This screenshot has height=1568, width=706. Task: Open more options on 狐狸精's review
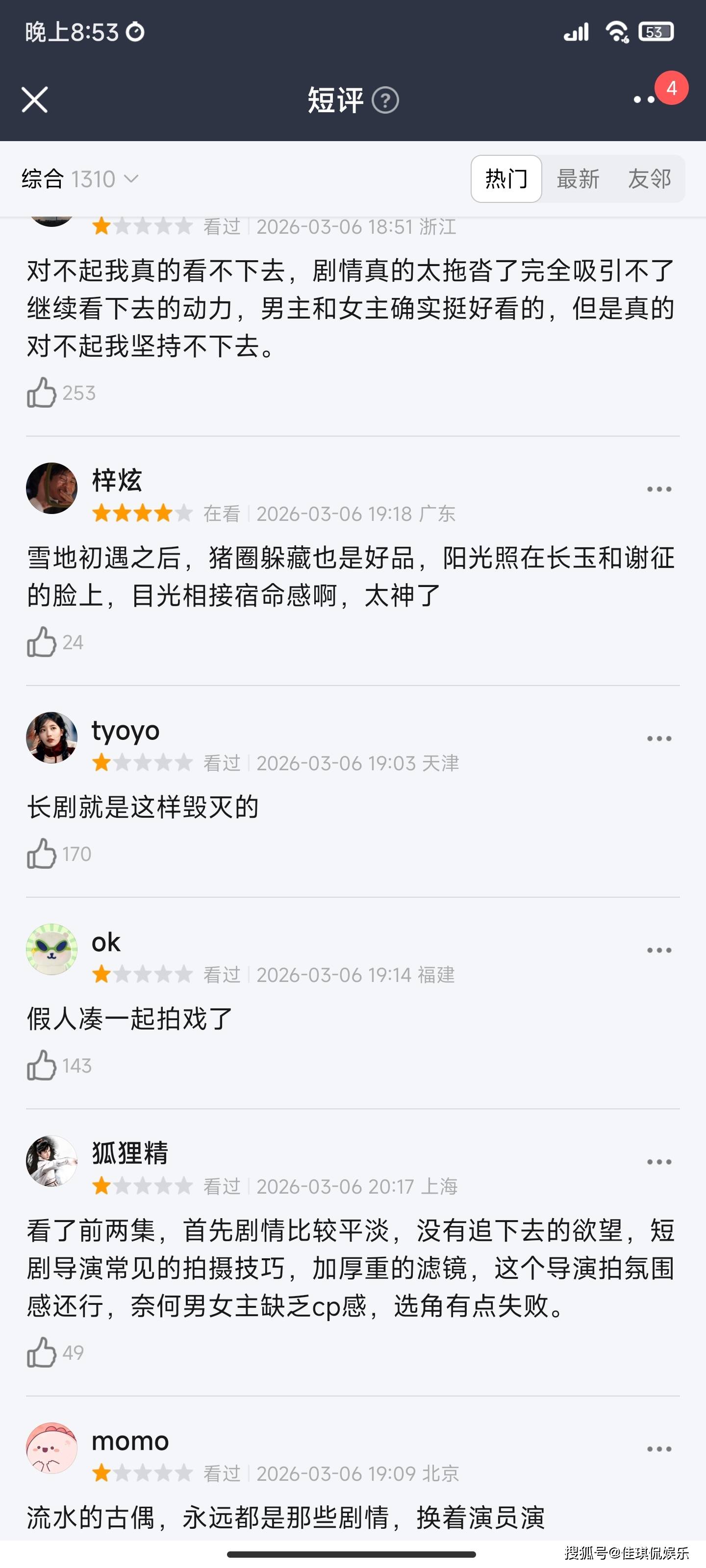[x=658, y=1162]
